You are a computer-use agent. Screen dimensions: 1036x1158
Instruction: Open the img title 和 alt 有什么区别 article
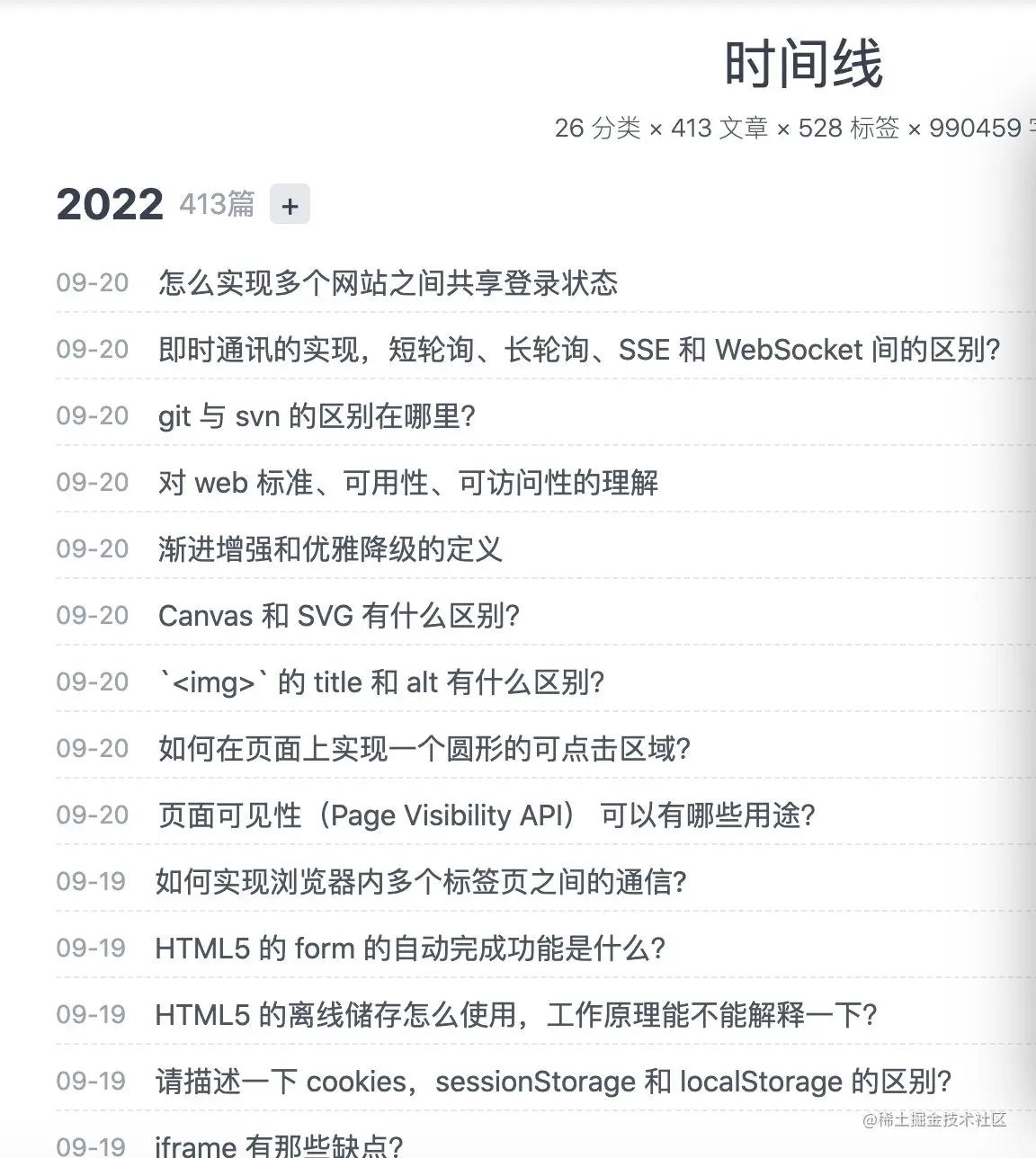pos(381,682)
